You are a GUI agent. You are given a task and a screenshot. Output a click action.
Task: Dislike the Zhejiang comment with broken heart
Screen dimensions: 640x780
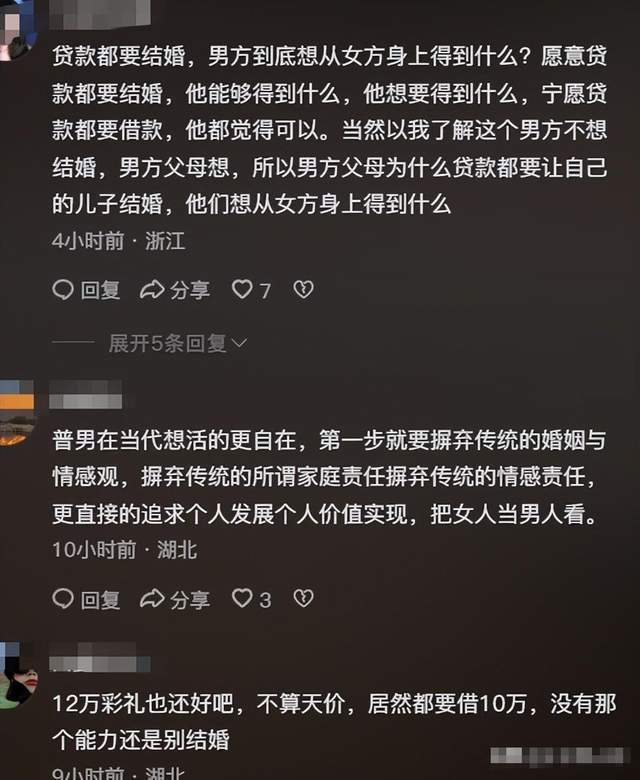[303, 290]
